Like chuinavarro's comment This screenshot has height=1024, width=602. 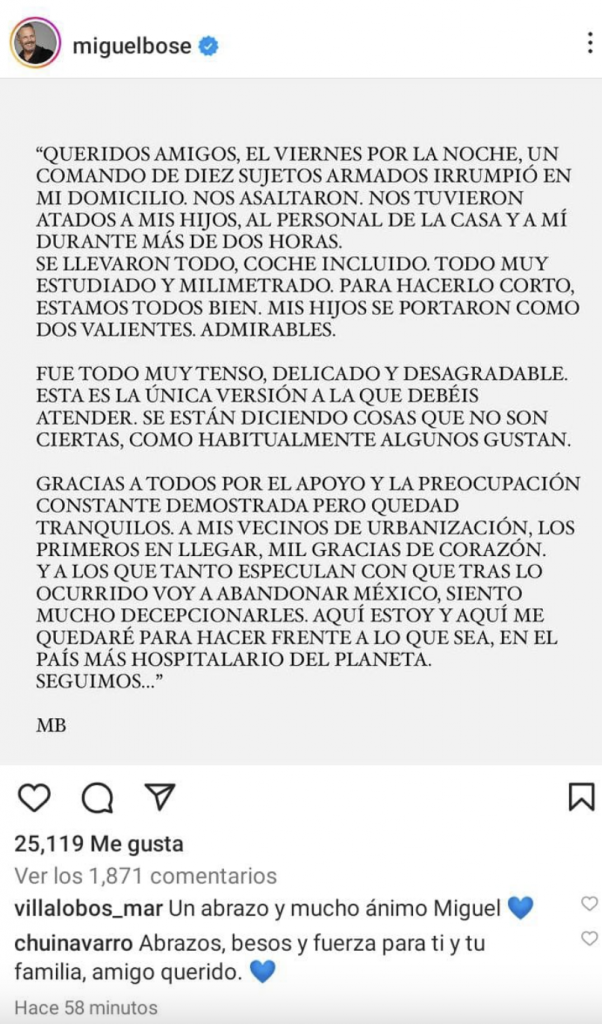589,938
